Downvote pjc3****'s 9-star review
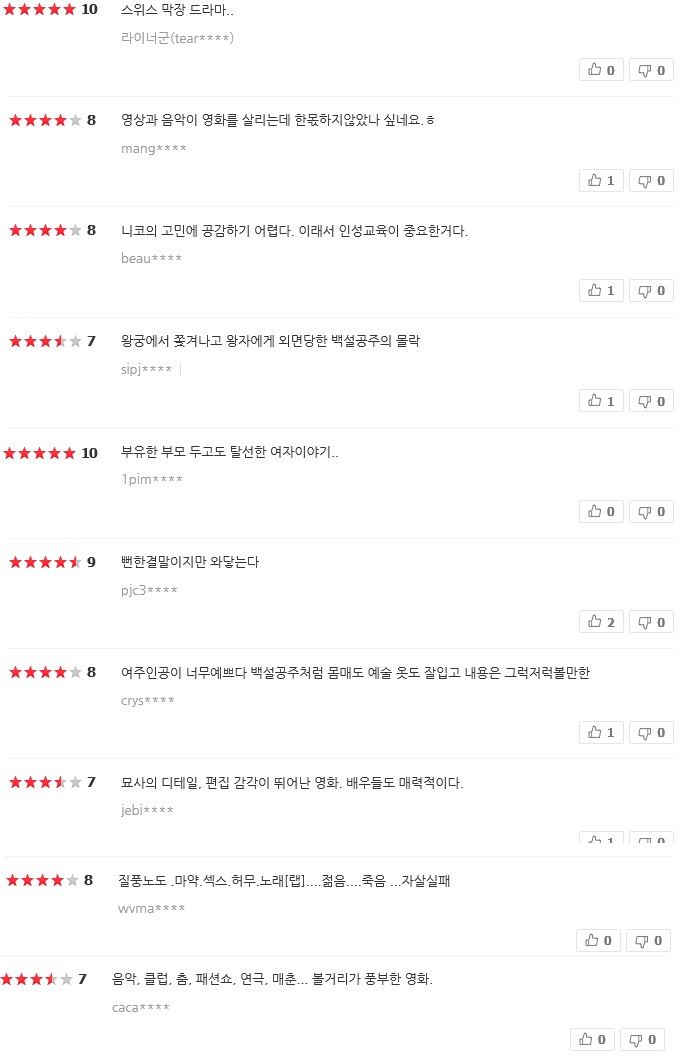This screenshot has width=680, height=1063. (x=651, y=622)
